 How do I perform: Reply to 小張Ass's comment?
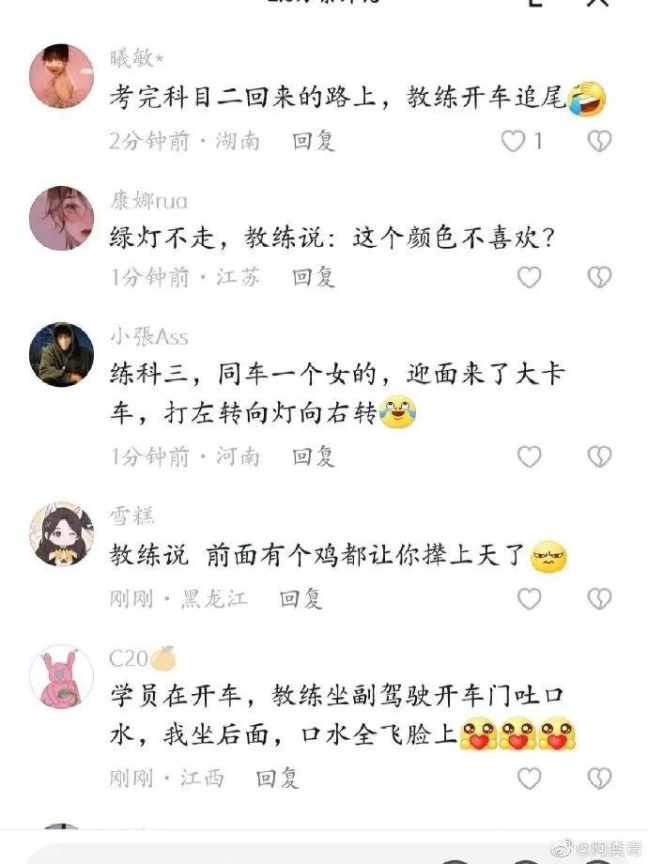tap(313, 457)
